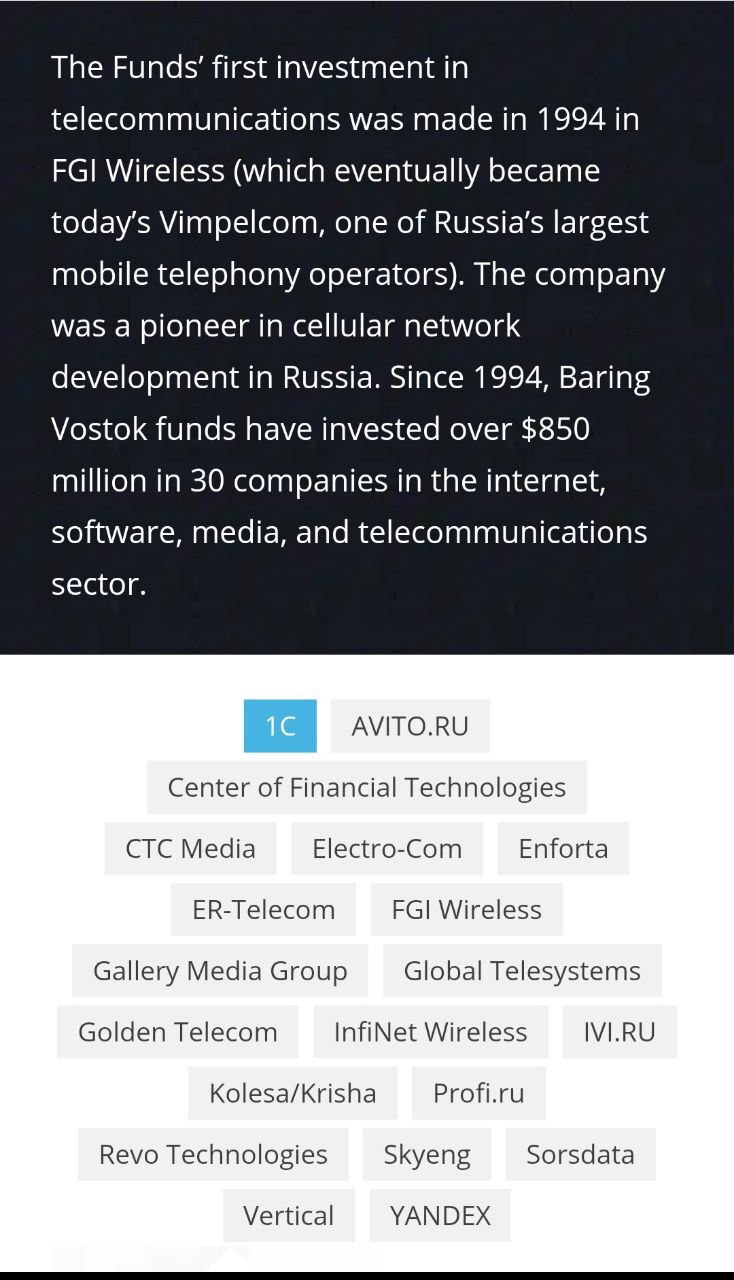This screenshot has width=734, height=1280.
Task: Switch to ER-Telecom
Action: pos(263,909)
